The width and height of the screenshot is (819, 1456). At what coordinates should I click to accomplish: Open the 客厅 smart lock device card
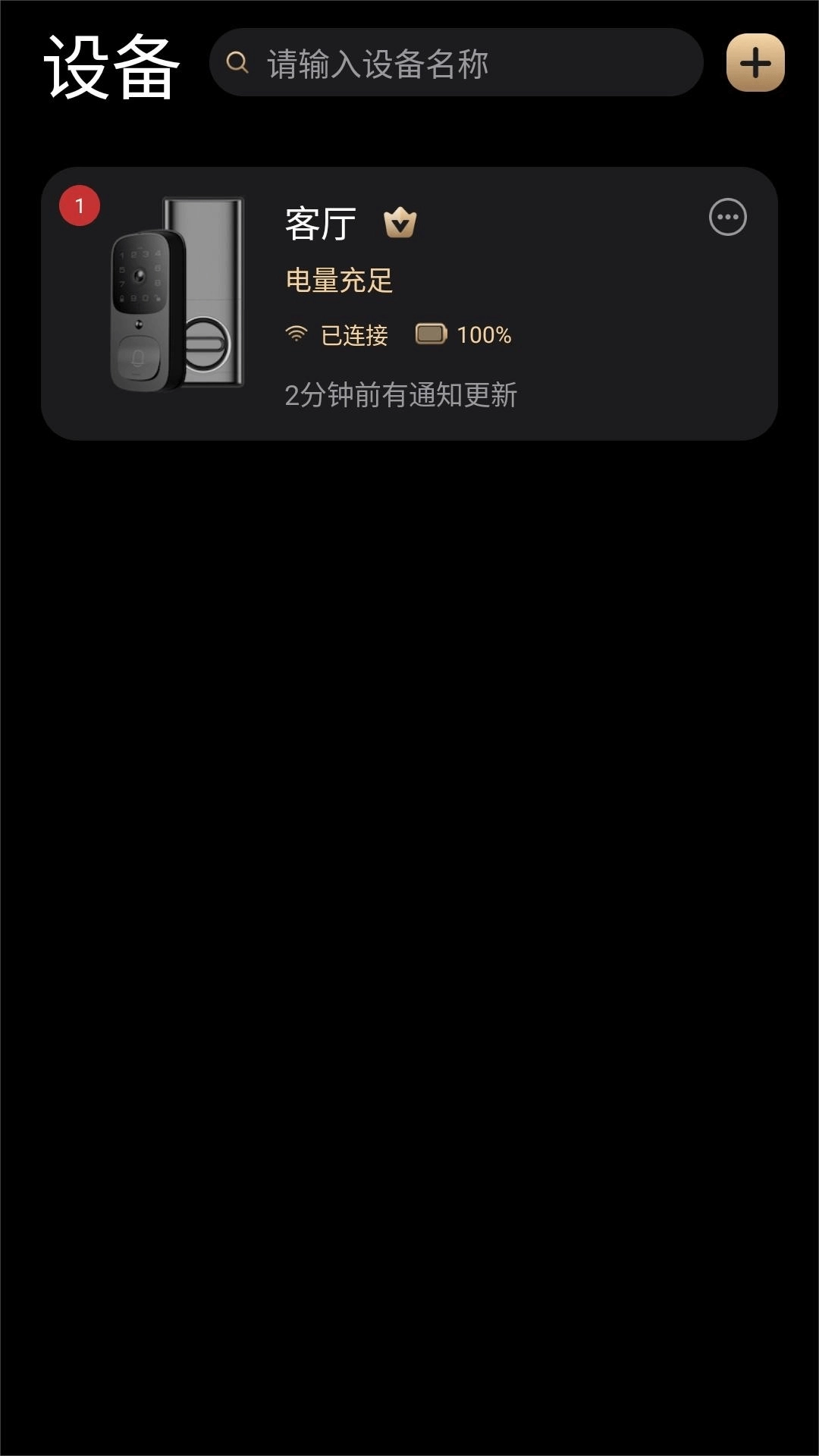point(409,303)
